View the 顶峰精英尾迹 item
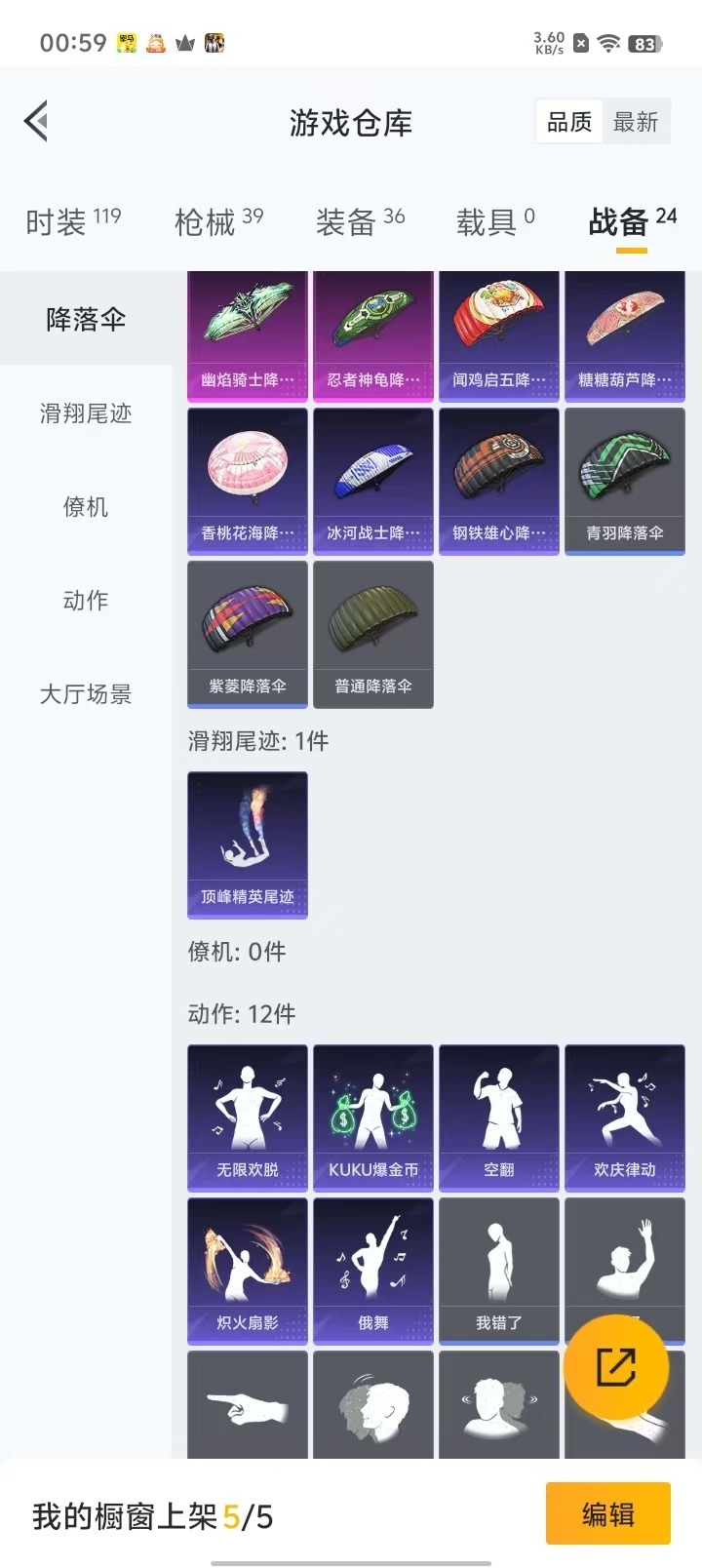Viewport: 702px width, 1568px height. (x=248, y=844)
